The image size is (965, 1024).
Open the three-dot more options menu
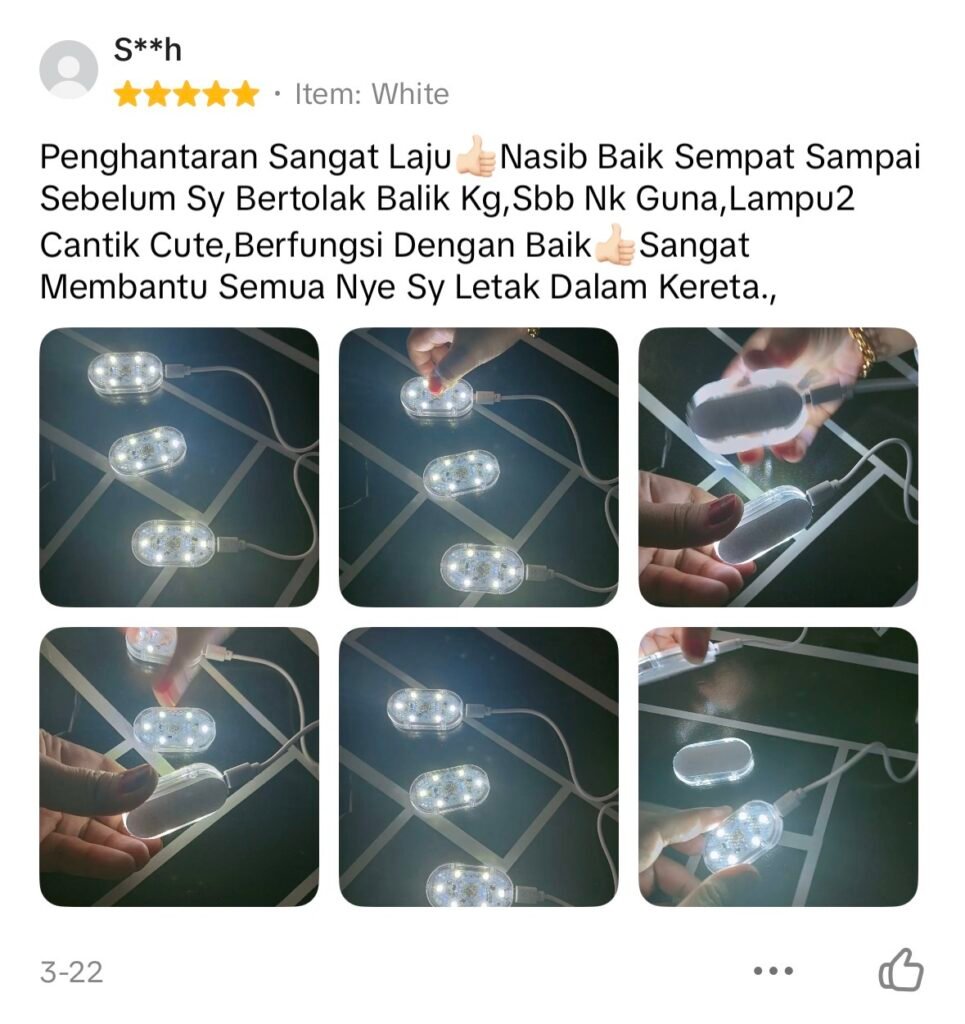click(773, 970)
